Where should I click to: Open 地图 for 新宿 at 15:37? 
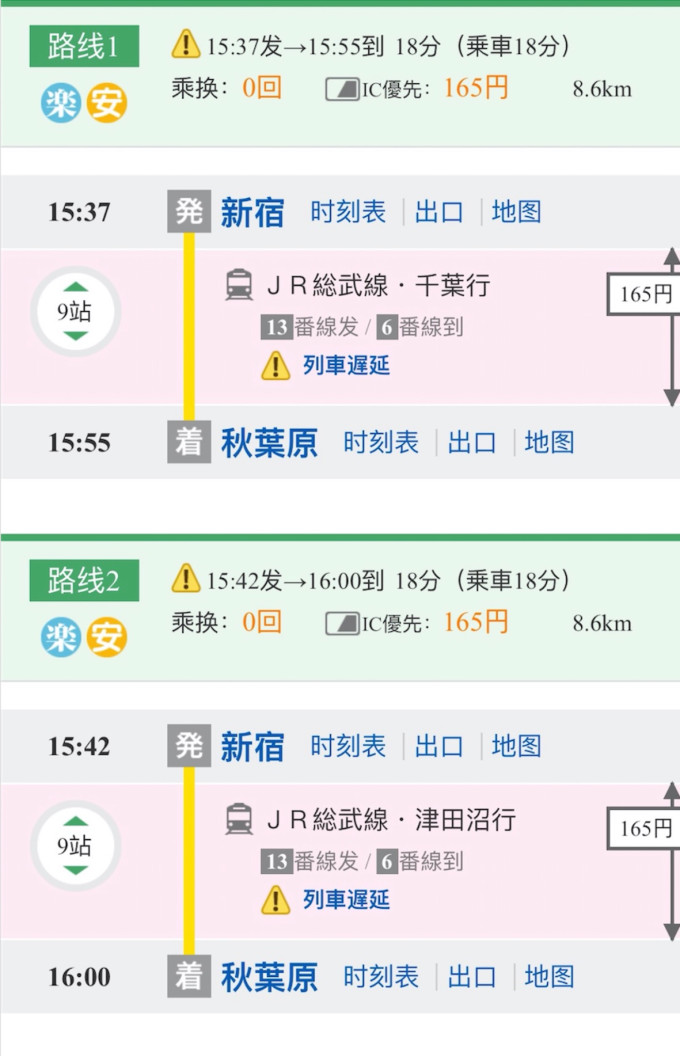517,212
